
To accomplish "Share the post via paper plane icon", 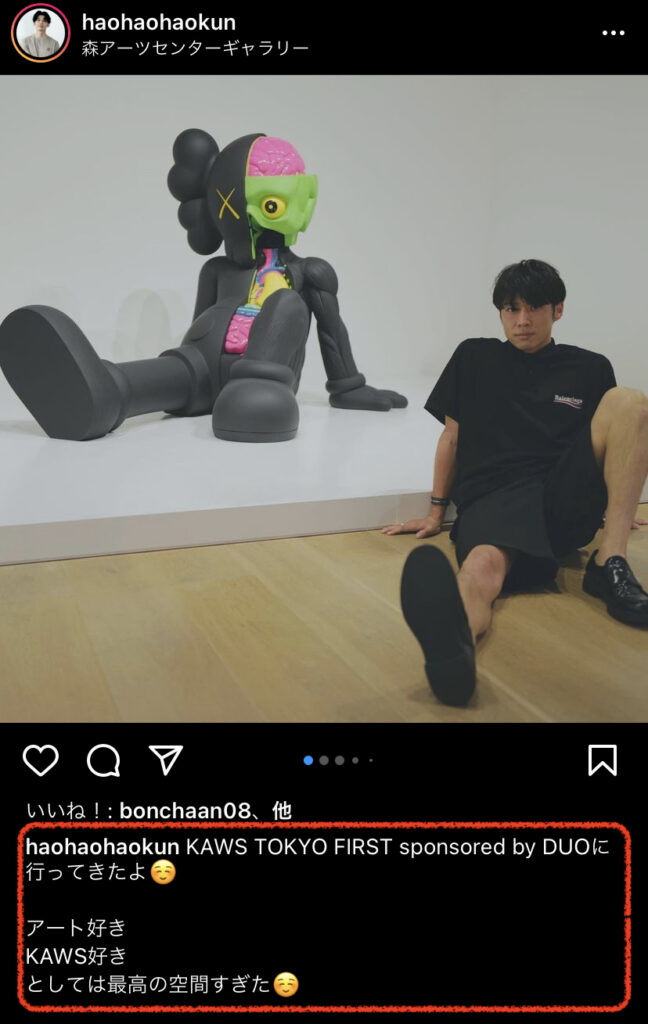I will [x=165, y=760].
